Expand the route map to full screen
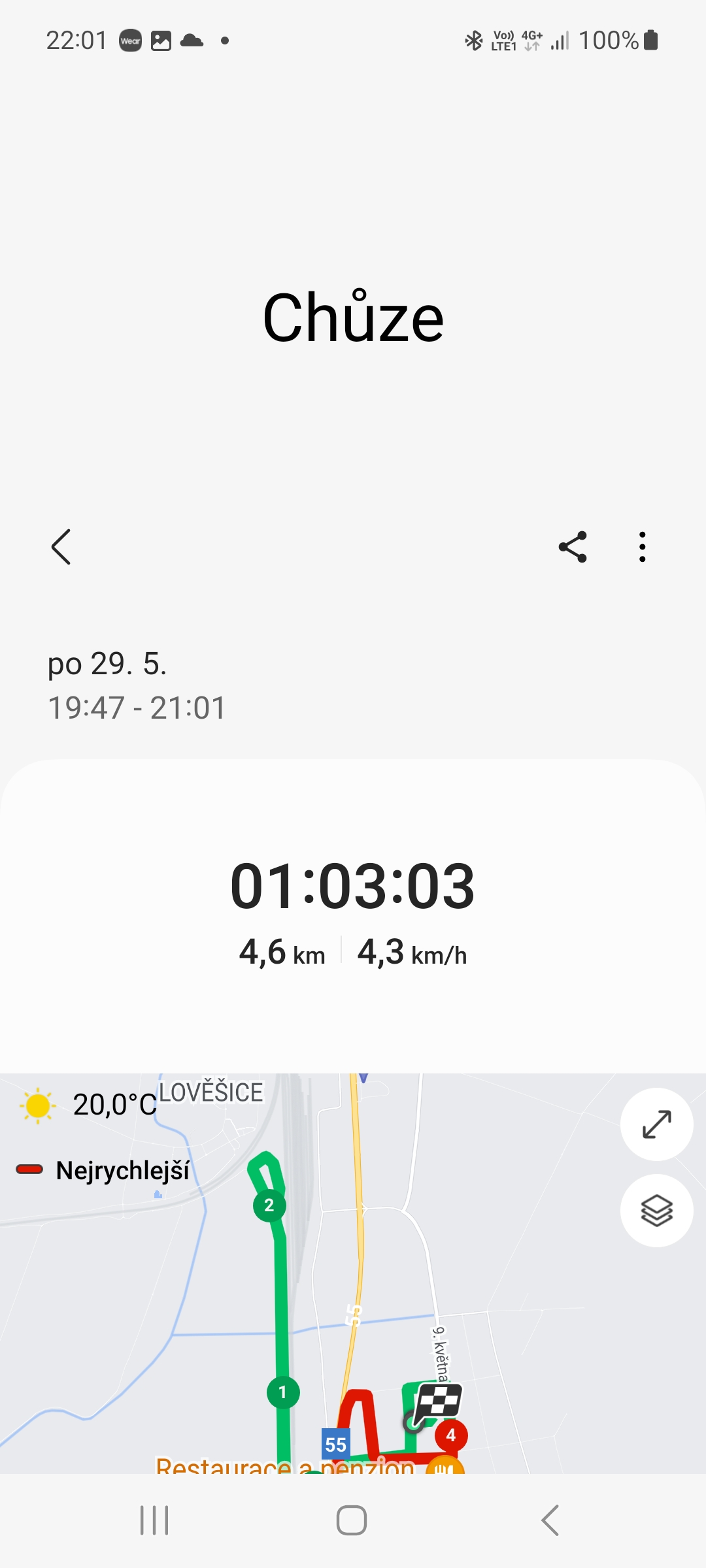The image size is (706, 1568). coord(656,1124)
